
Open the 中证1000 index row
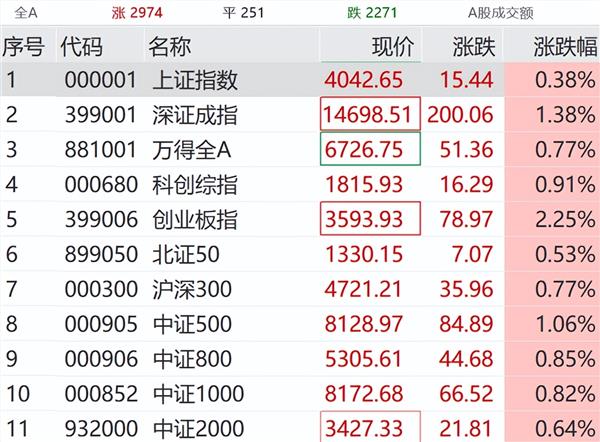point(193,396)
